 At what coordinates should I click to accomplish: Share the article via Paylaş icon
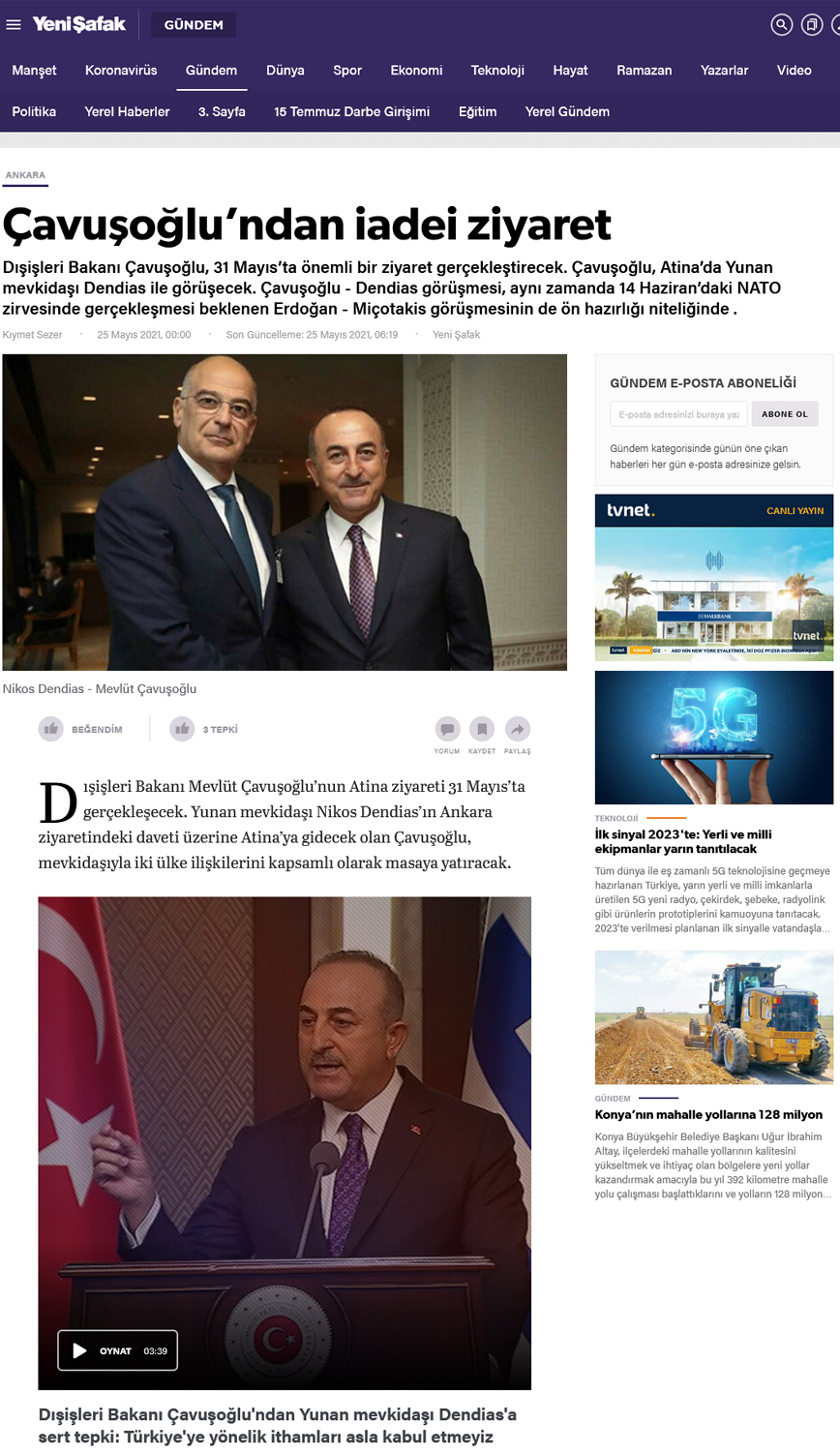tap(518, 729)
